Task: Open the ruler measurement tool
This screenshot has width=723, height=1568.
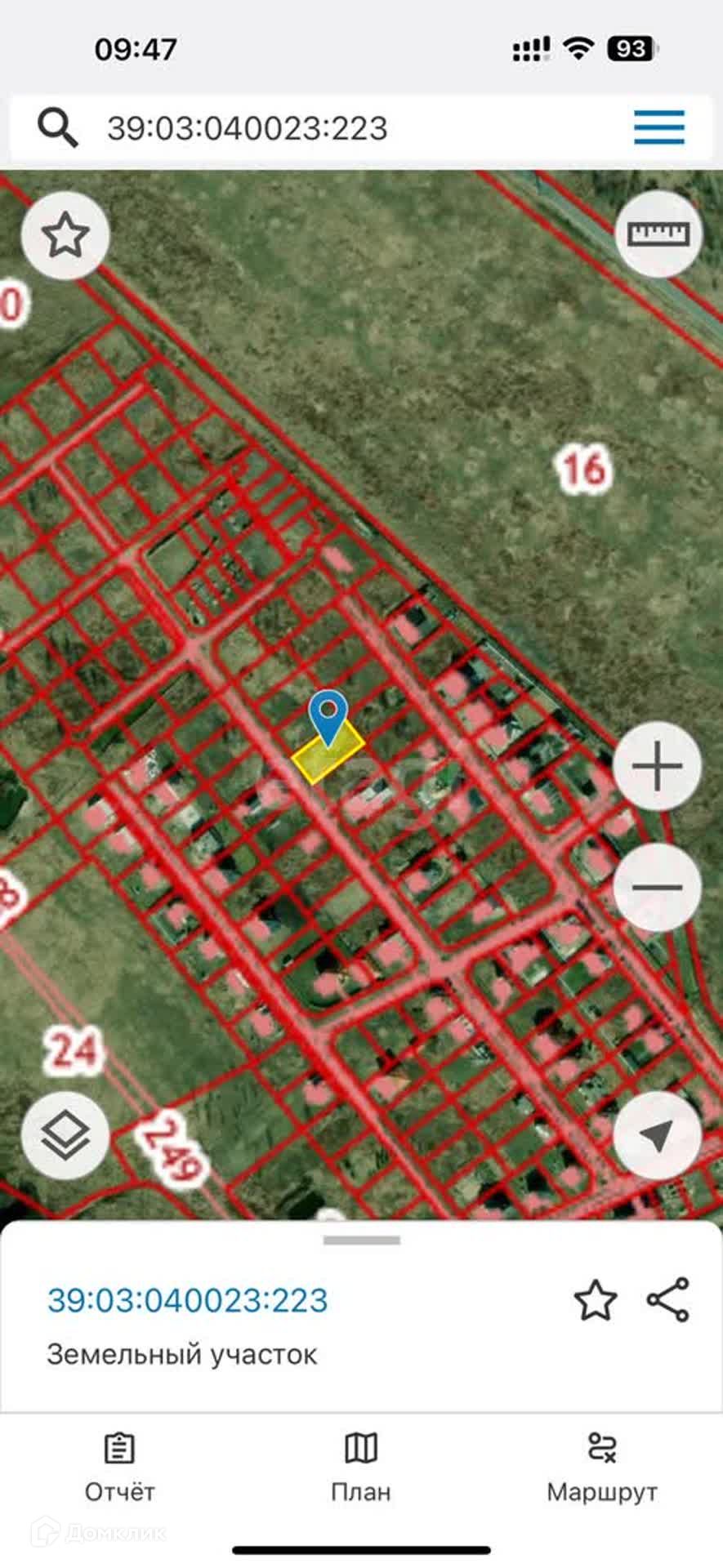Action: point(658,234)
